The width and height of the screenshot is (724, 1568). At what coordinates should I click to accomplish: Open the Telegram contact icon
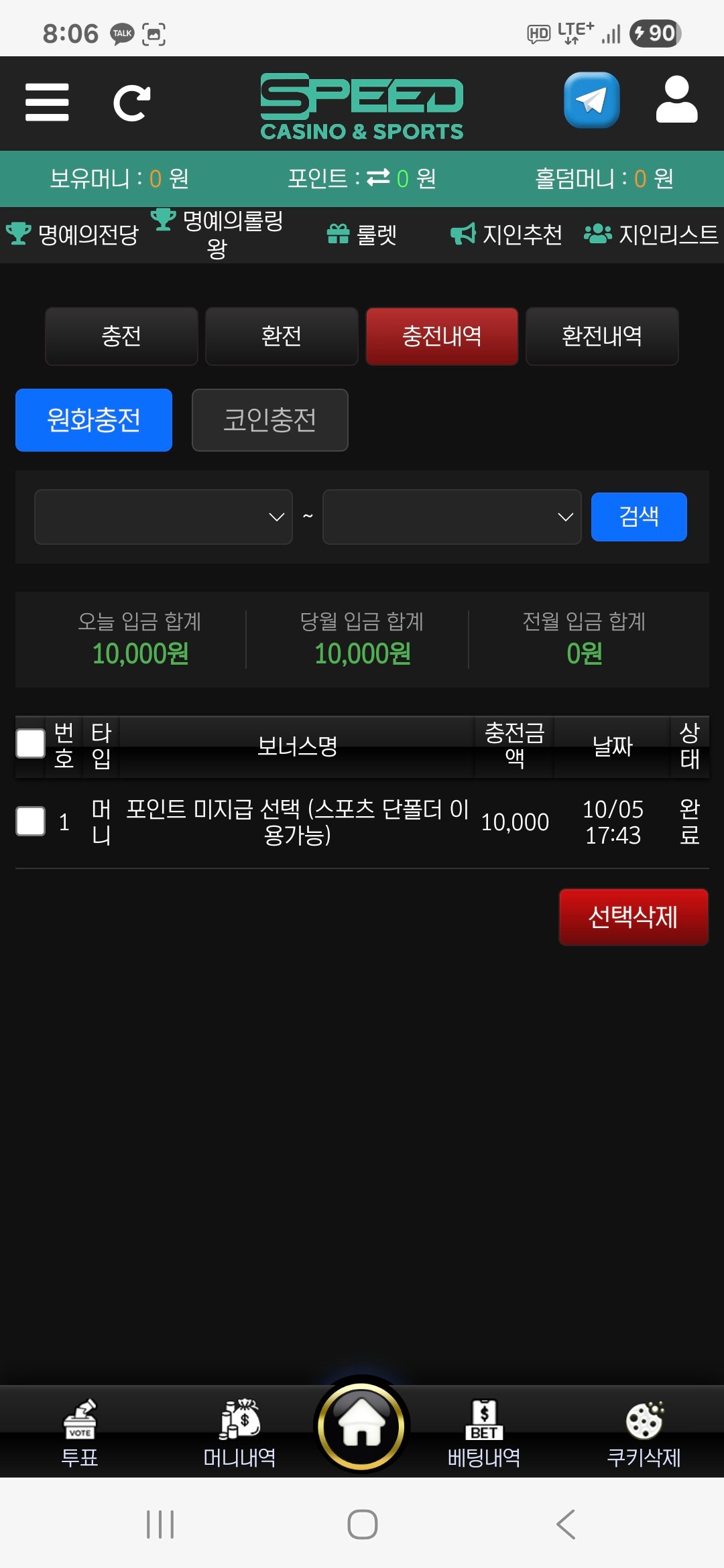tap(591, 101)
